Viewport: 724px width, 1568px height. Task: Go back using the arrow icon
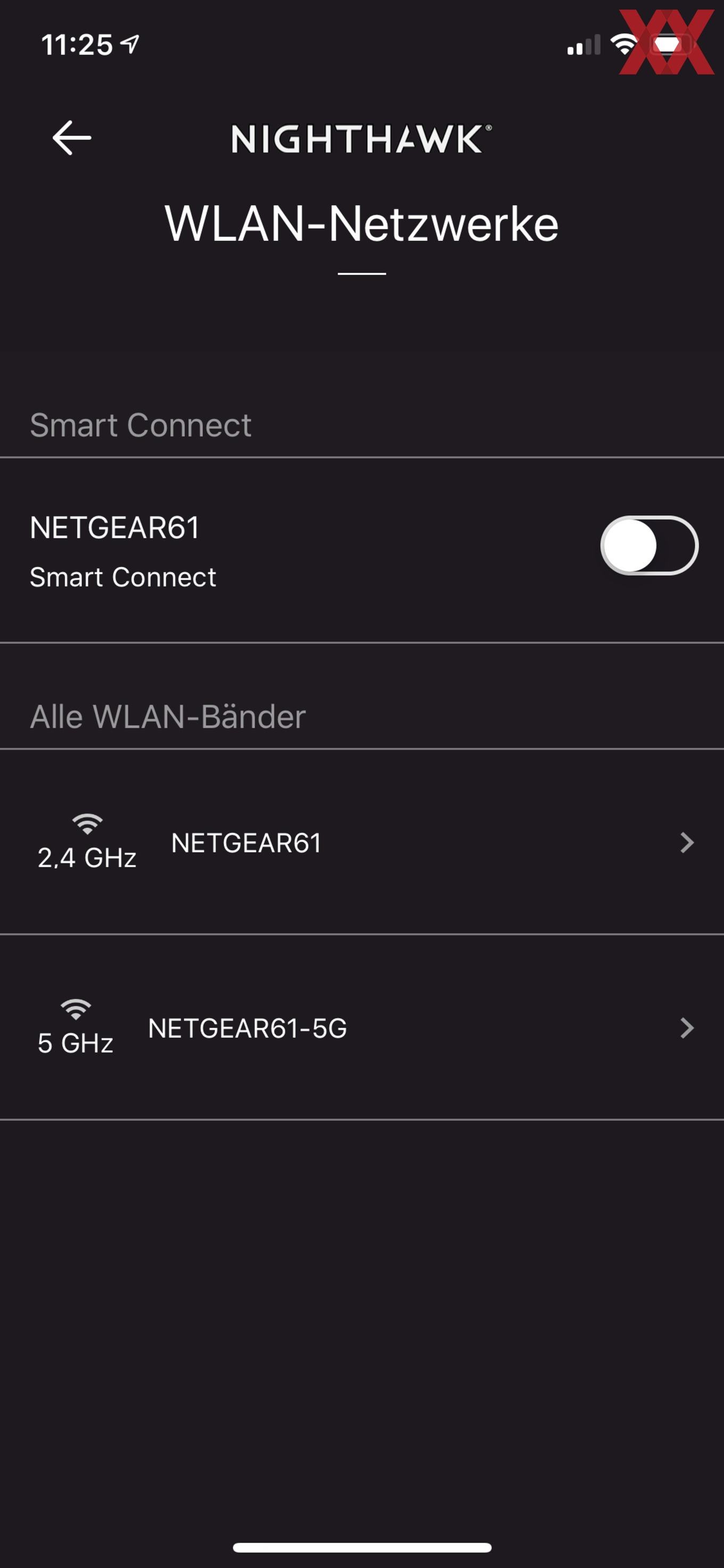coord(72,137)
